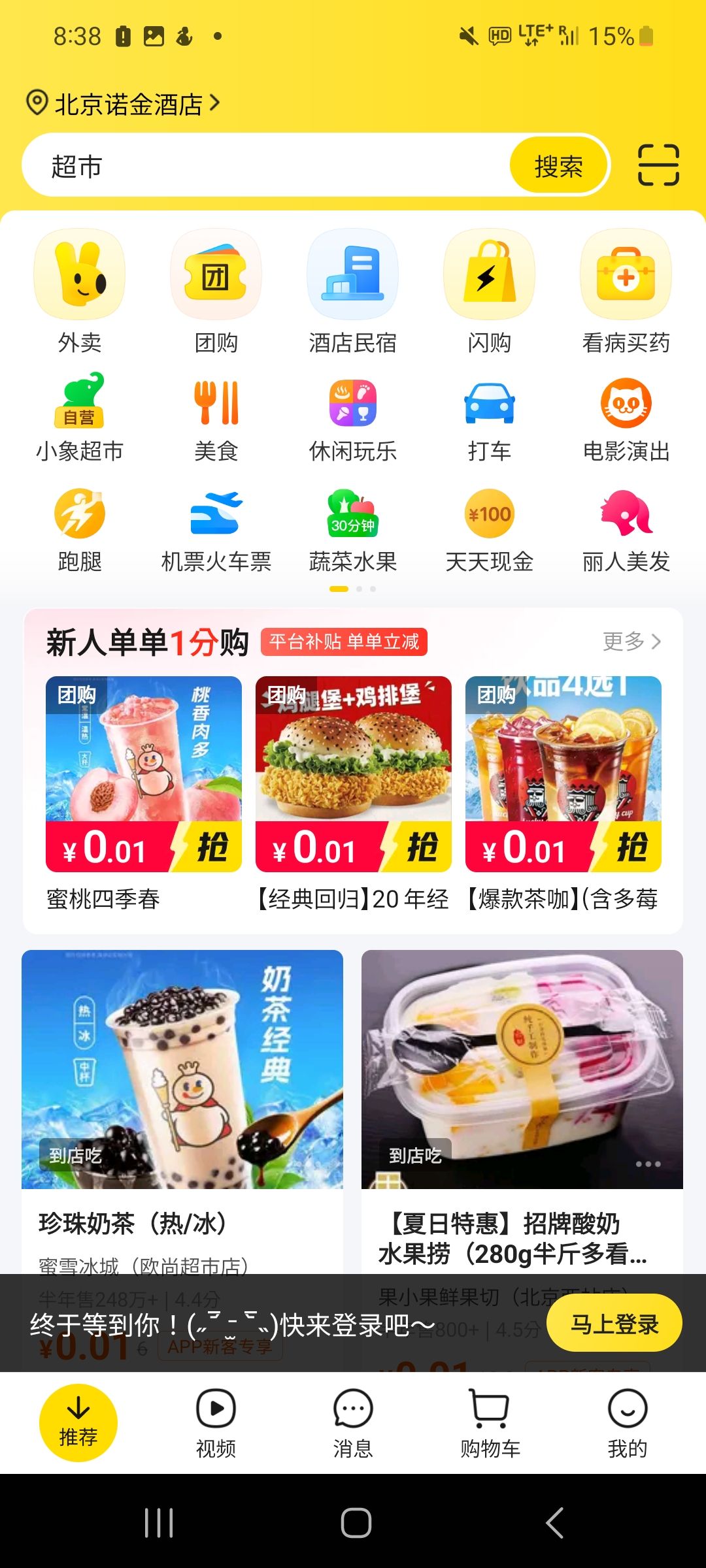706x1568 pixels.
Task: Focus the 超市 search field
Action: point(261,167)
